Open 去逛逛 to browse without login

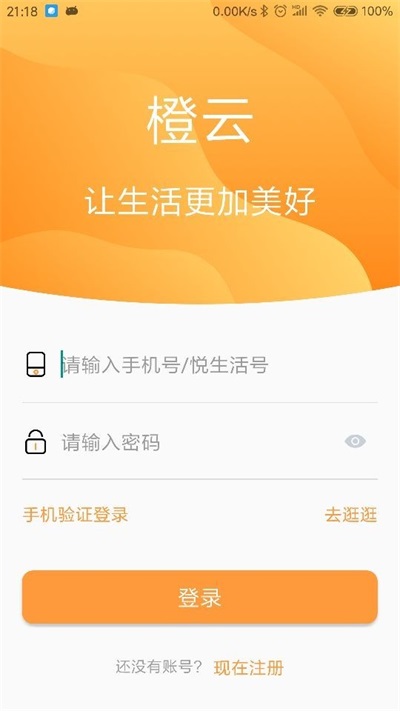pyautogui.click(x=351, y=515)
